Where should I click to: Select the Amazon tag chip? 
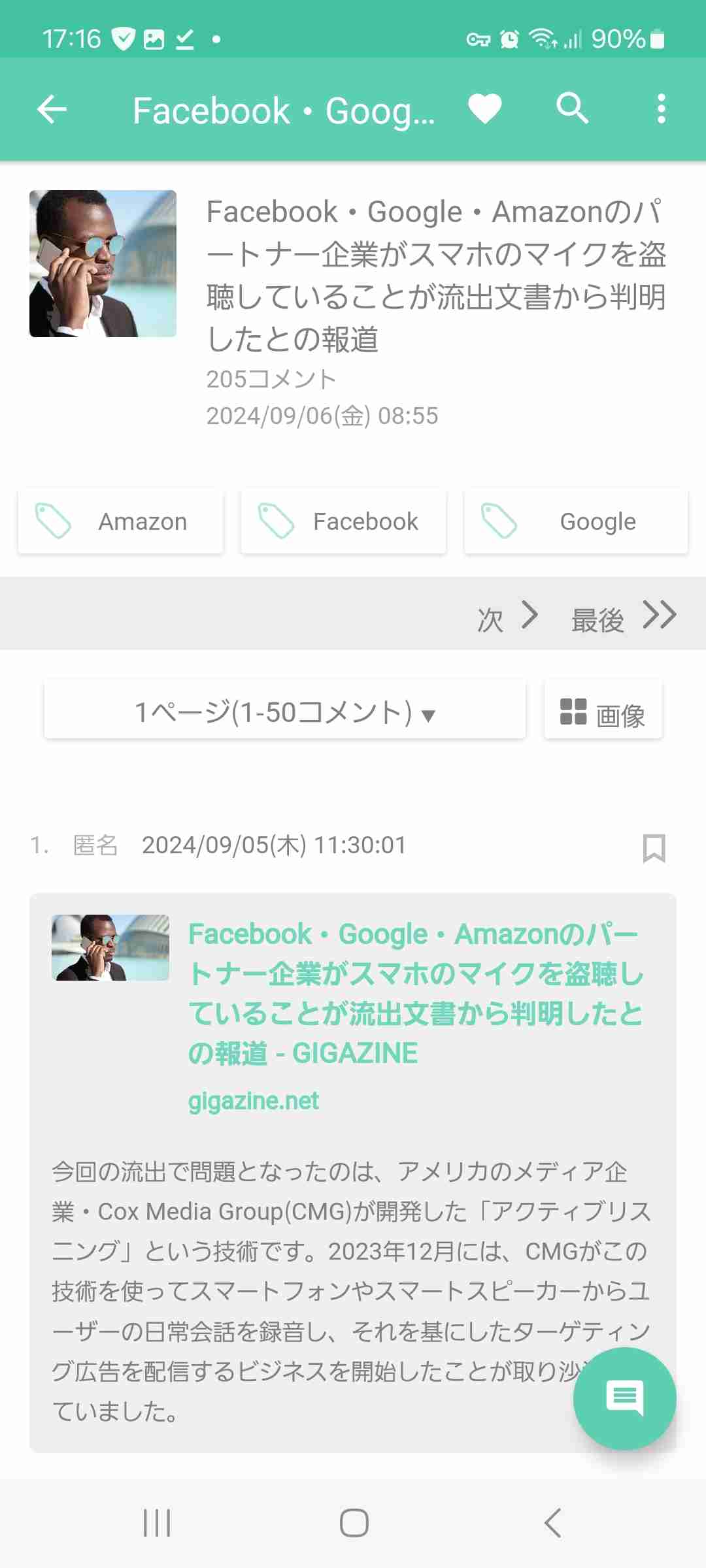120,521
